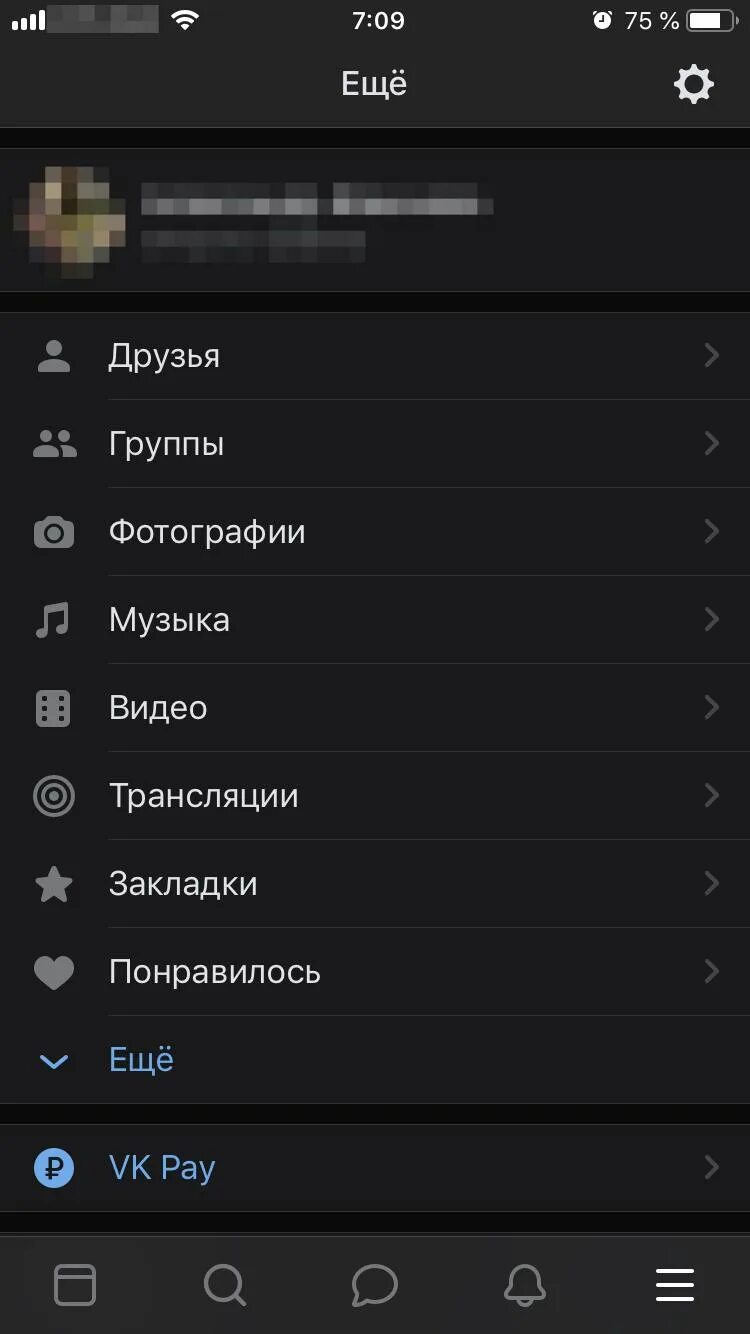Open the notifications bell tab
The image size is (750, 1334).
pyautogui.click(x=525, y=1284)
